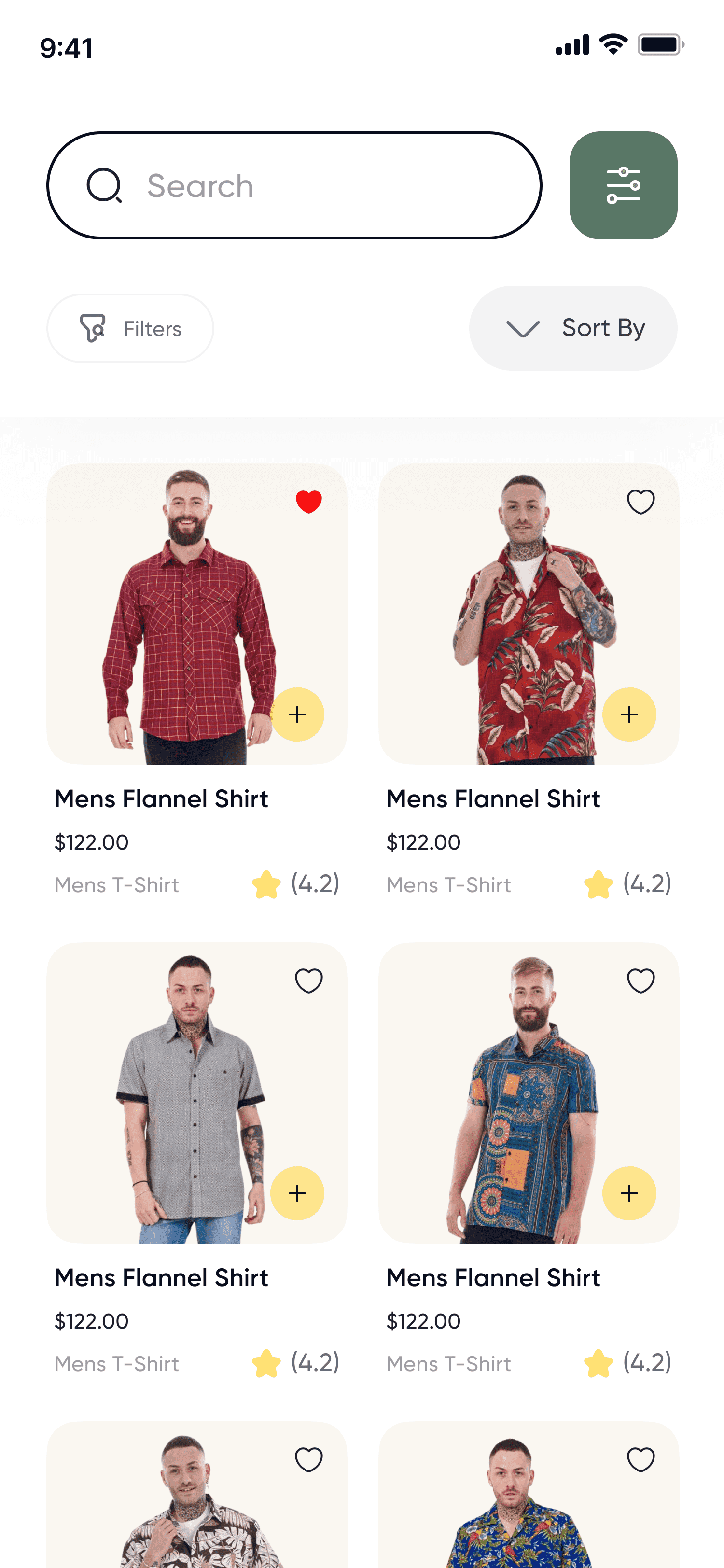The width and height of the screenshot is (724, 1568).
Task: Add the red floral shirt to cart
Action: pyautogui.click(x=629, y=714)
